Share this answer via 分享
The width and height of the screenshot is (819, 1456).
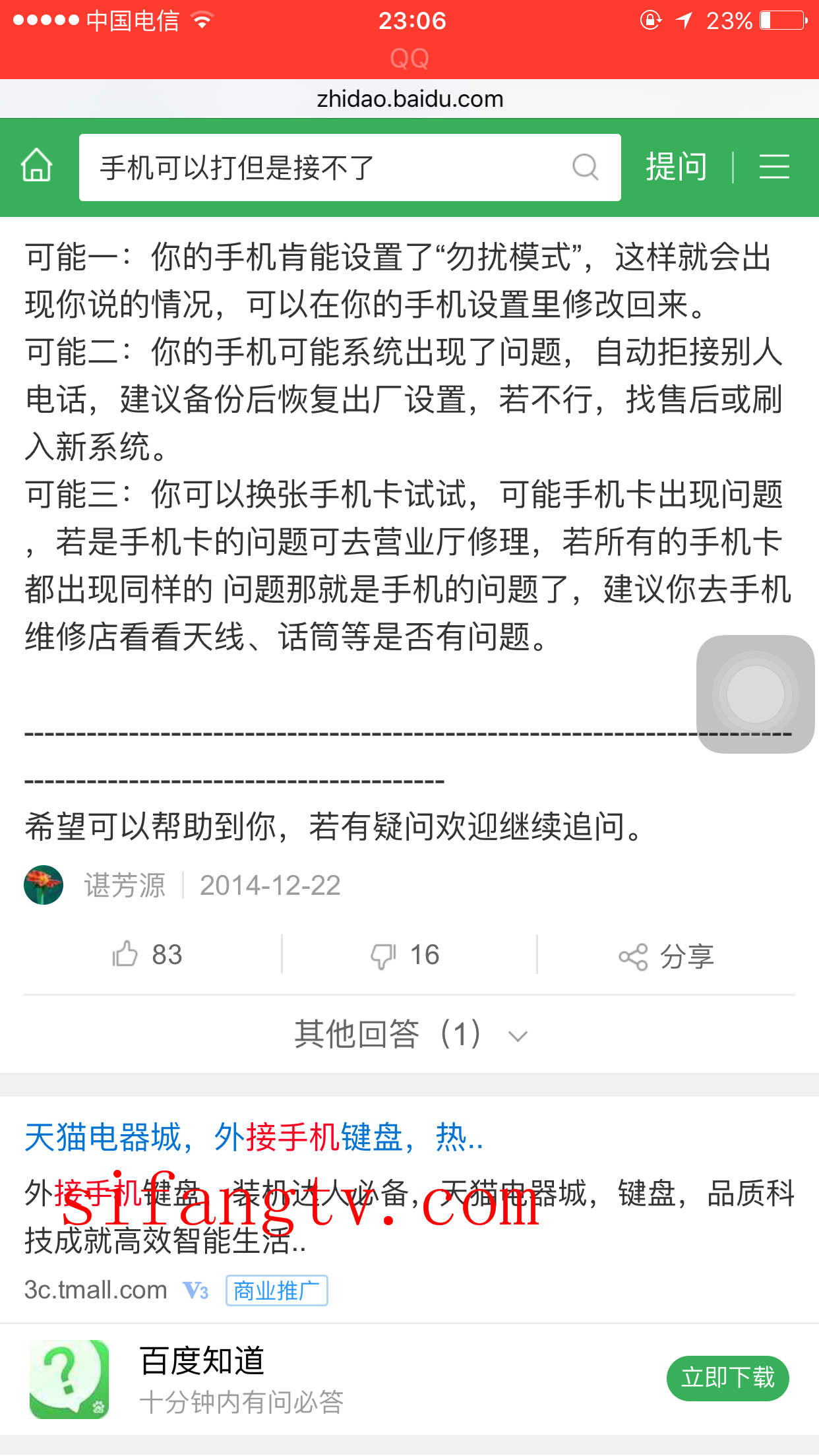pyautogui.click(x=666, y=956)
